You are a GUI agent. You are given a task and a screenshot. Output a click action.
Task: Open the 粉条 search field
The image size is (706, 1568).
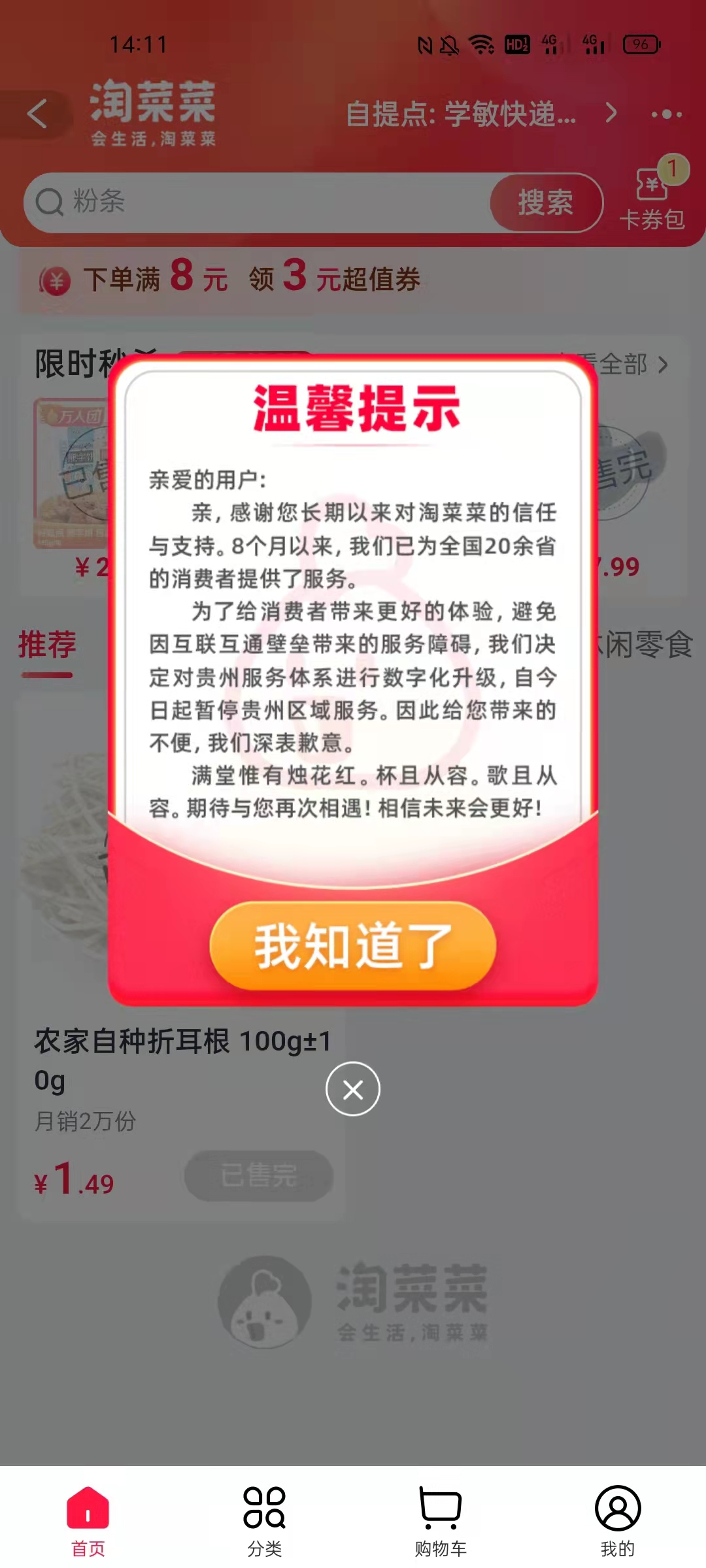click(x=261, y=203)
